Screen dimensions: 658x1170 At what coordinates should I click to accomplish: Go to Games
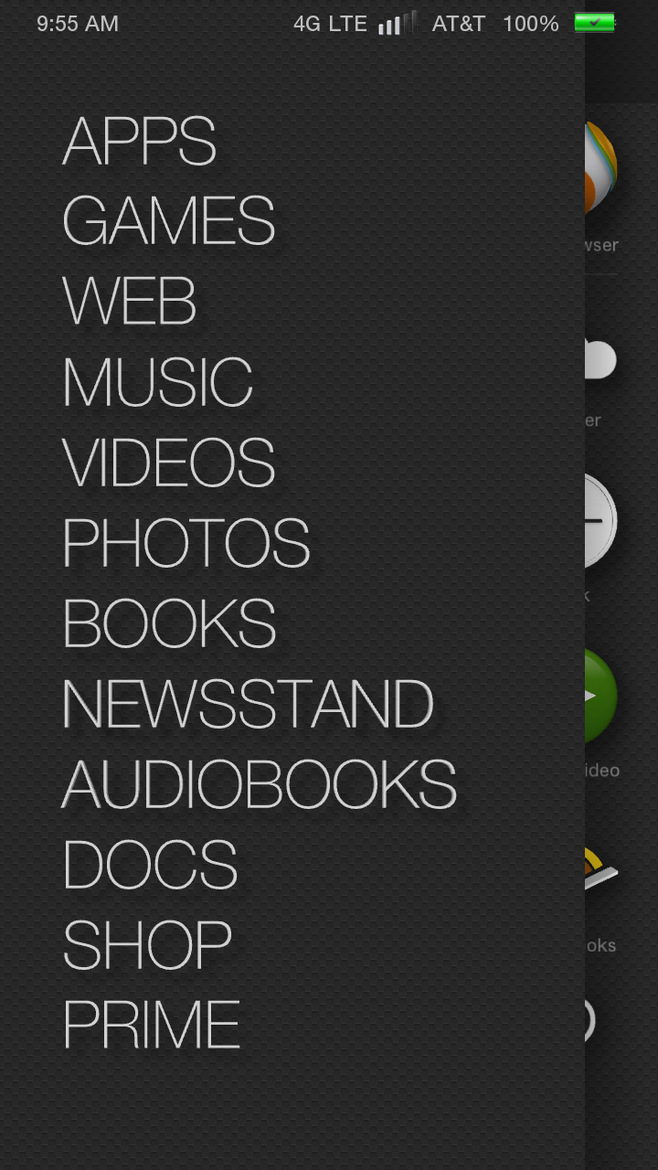point(168,222)
